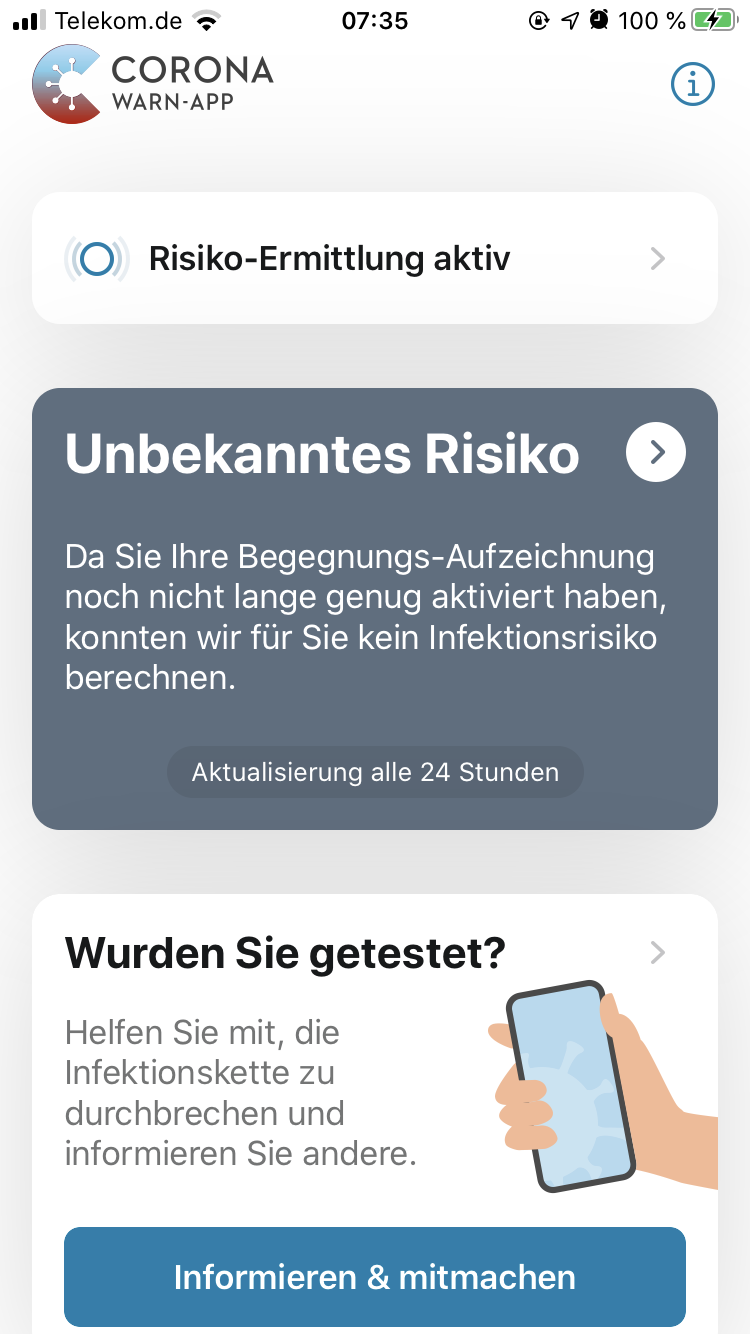Open the info icon in the header
This screenshot has width=750, height=1334.
[x=692, y=85]
